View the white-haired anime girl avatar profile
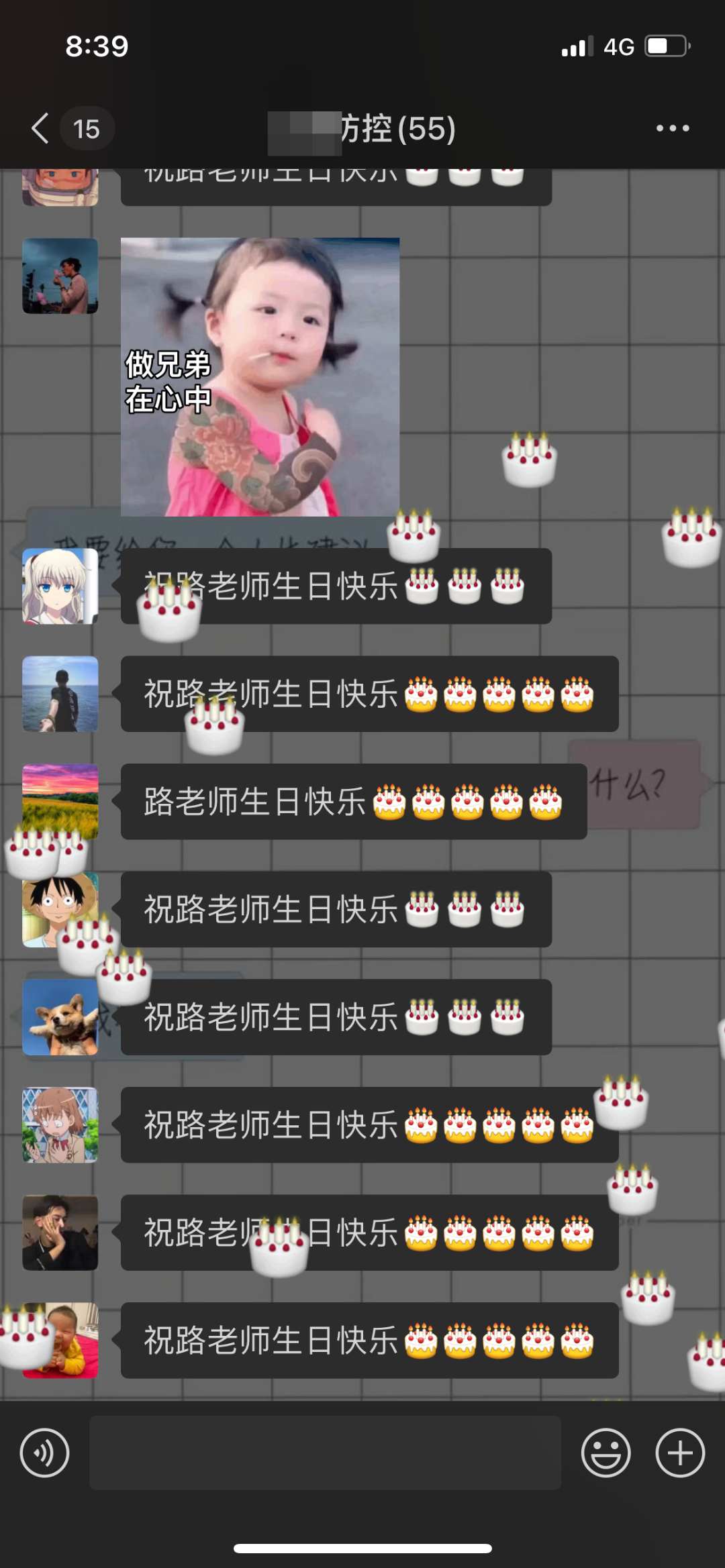This screenshot has width=725, height=1568. tap(60, 586)
